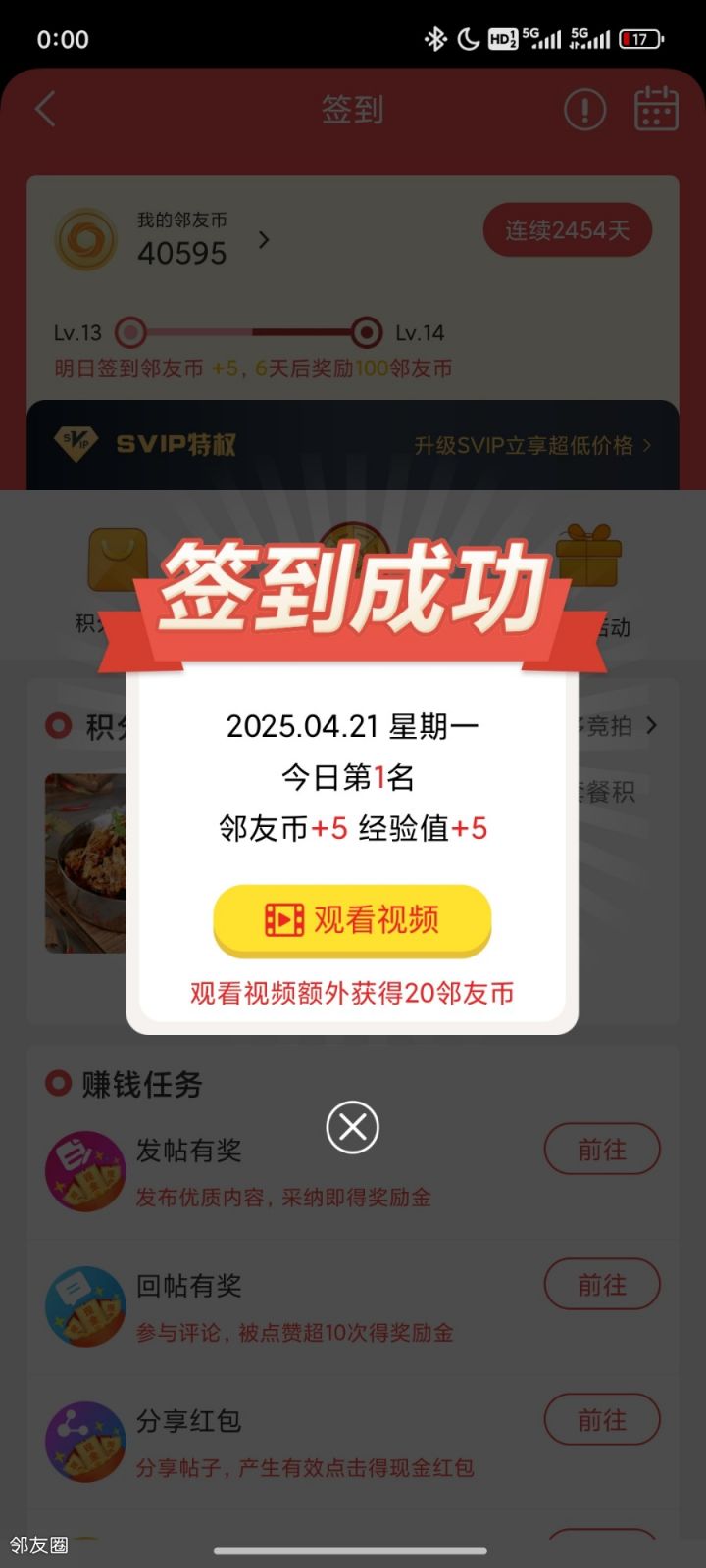Tap the 观看视频 button
Image resolution: width=706 pixels, height=1568 pixels.
click(x=352, y=919)
